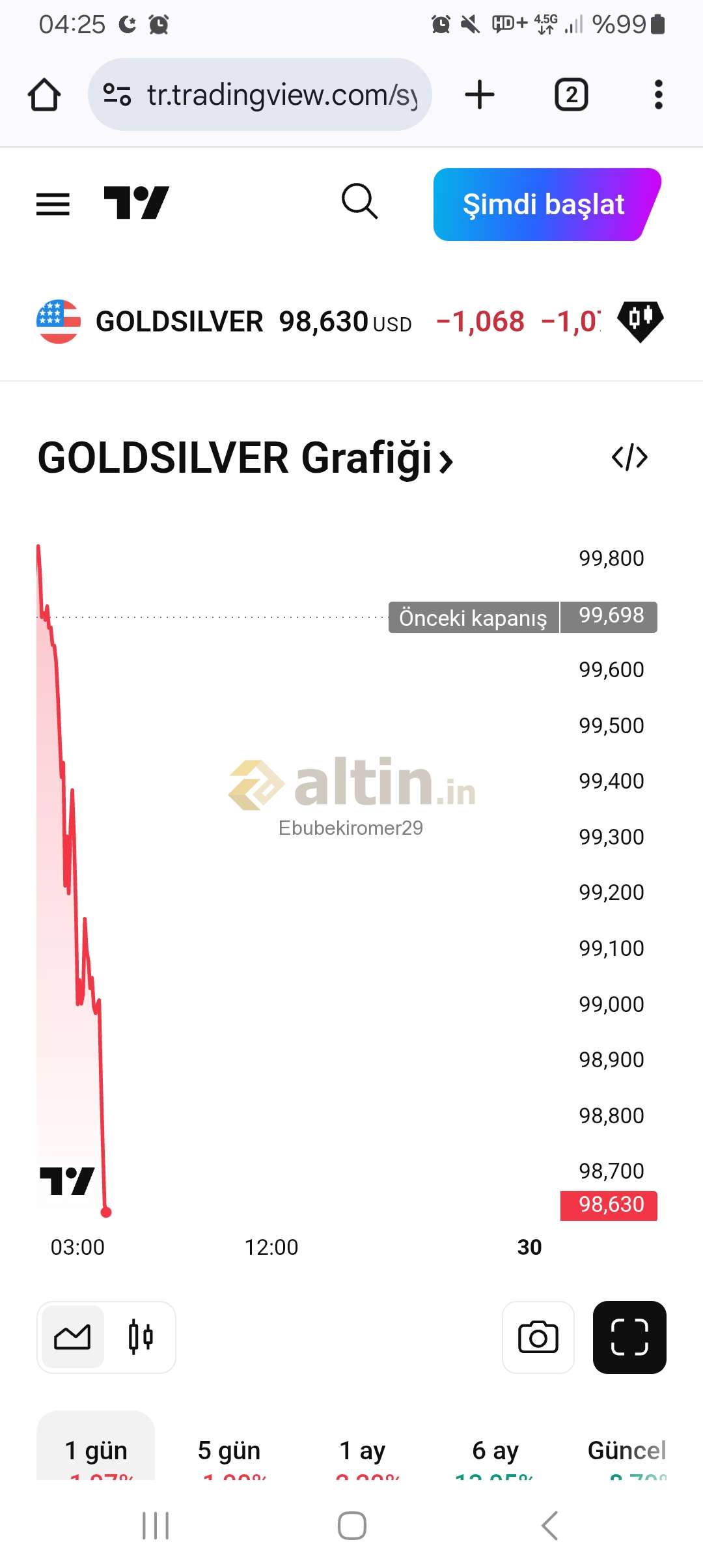Switch to candlestick chart style

click(141, 1337)
